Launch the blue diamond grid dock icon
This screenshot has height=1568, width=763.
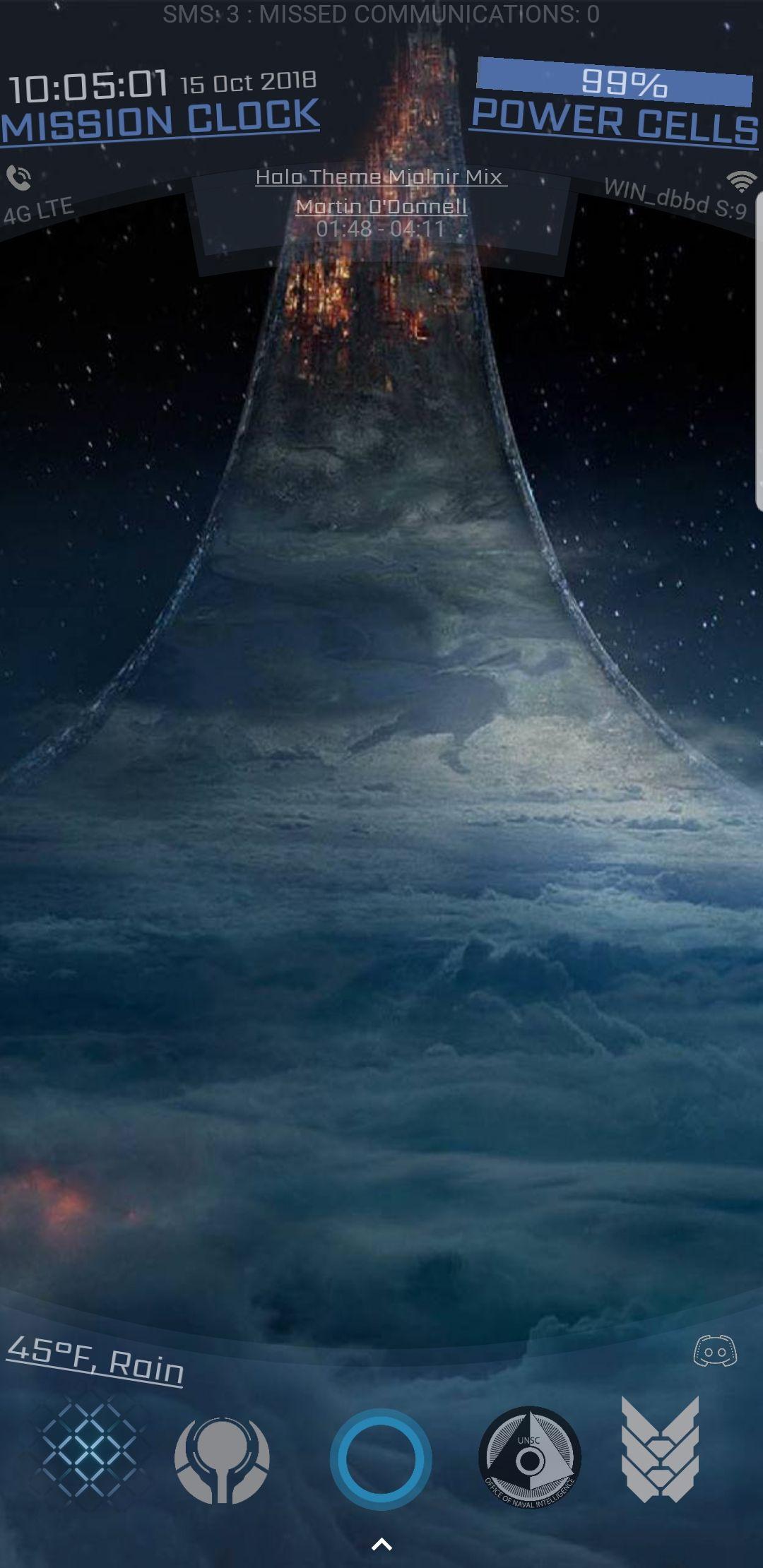click(x=89, y=1459)
